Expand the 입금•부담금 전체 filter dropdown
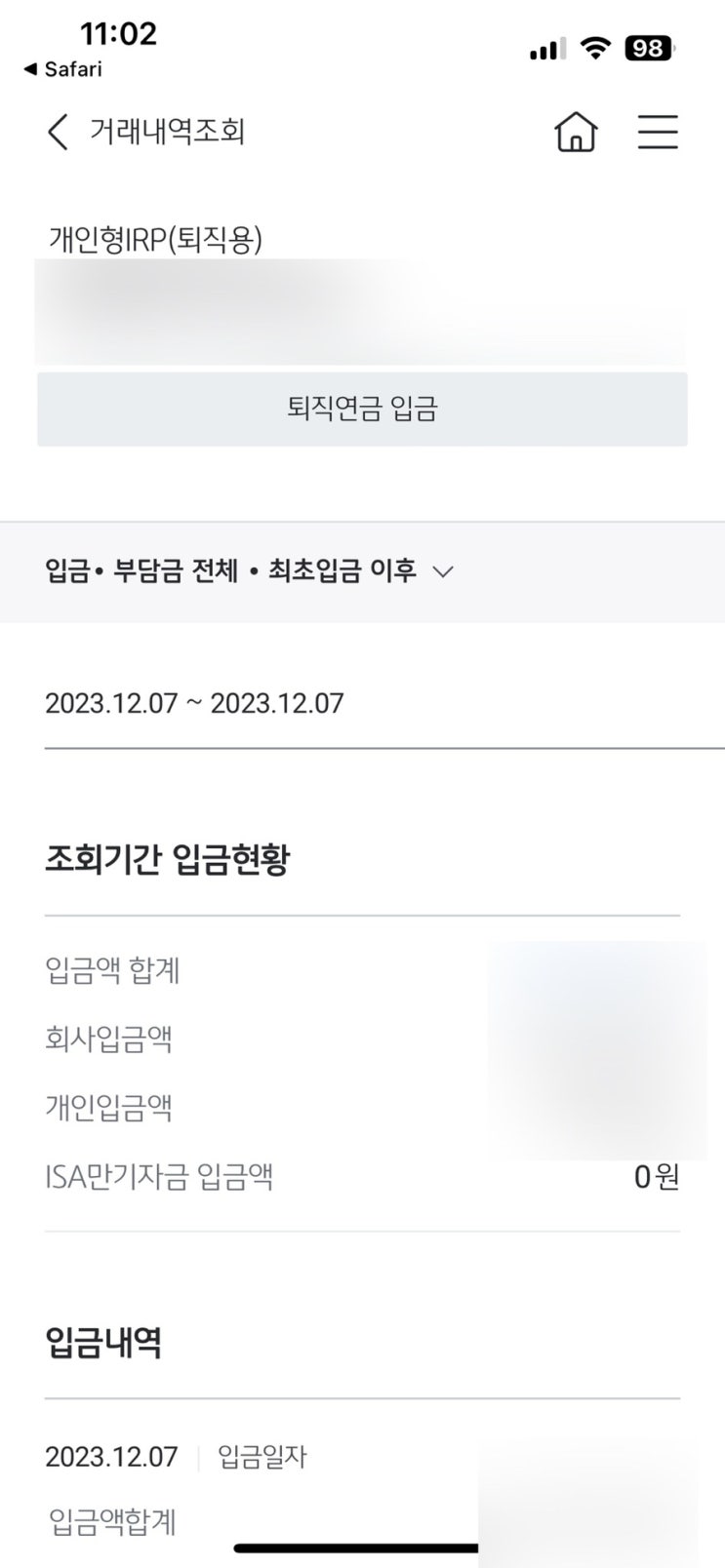This screenshot has width=725, height=1568. pyautogui.click(x=250, y=570)
